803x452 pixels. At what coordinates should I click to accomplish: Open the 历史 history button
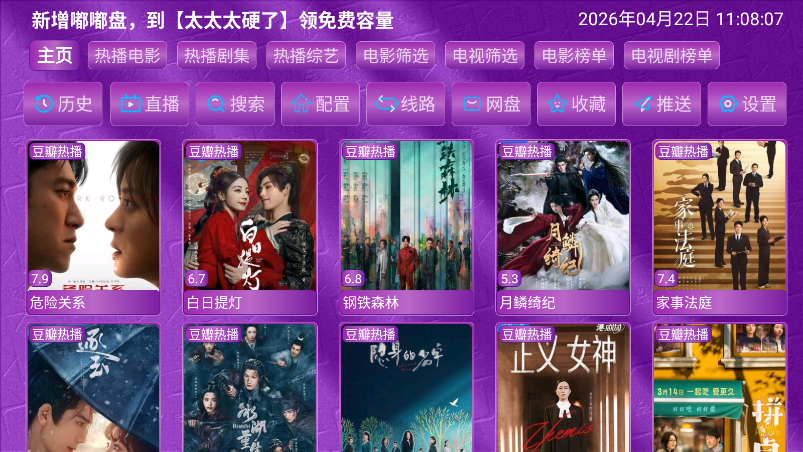(64, 104)
